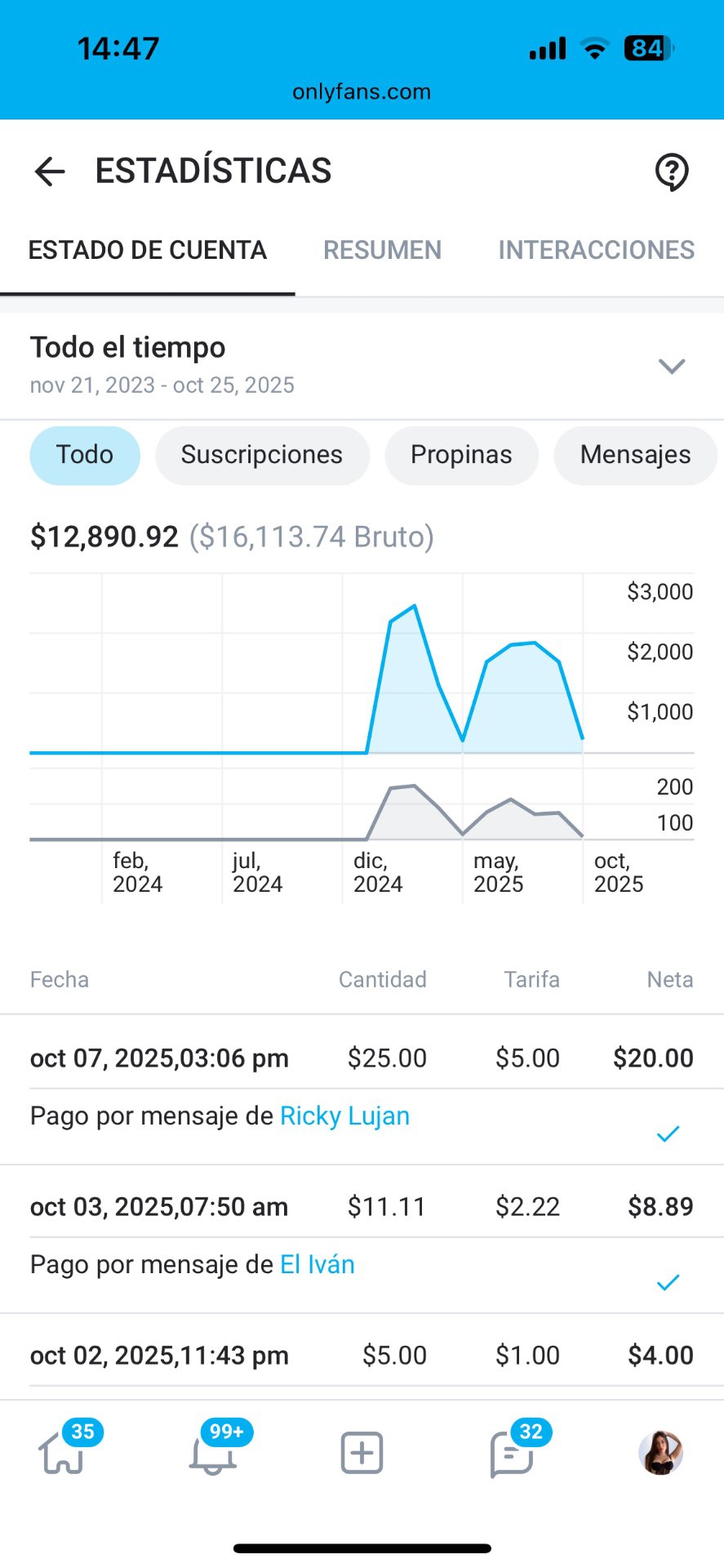Screen dimensions: 724x1568
Task: Switch to the Interacciones tab
Action: tap(596, 250)
